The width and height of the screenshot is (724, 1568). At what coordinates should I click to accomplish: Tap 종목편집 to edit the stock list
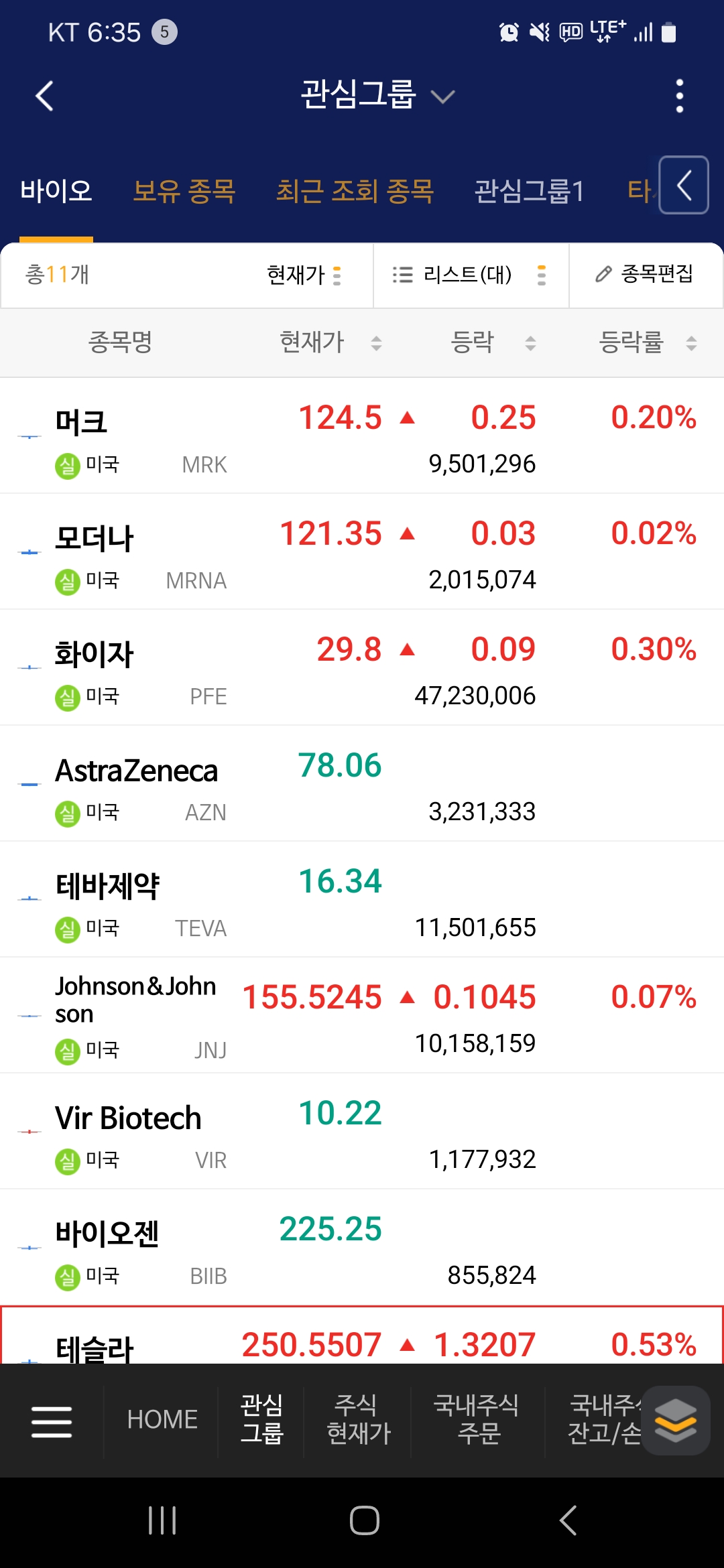(645, 273)
